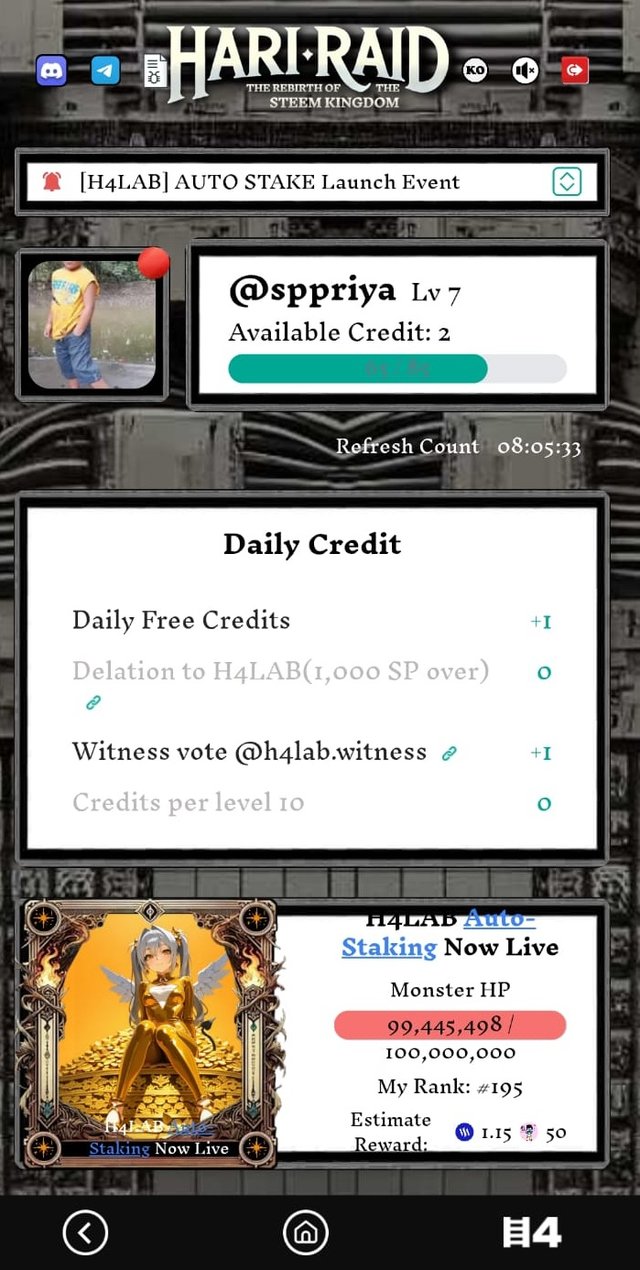Screen dimensions: 640x1270
Task: Open the bug report document icon
Action: 154,70
